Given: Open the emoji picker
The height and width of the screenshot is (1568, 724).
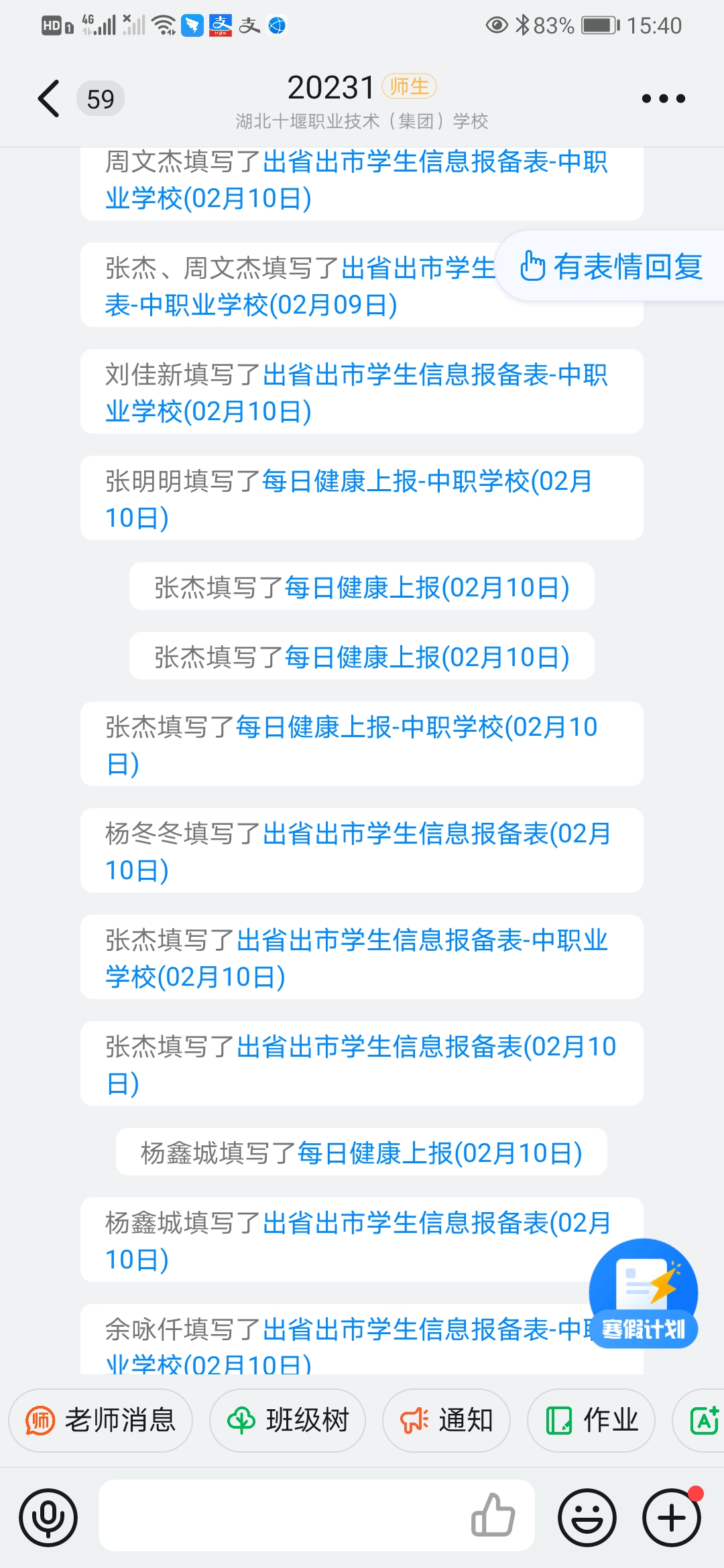Looking at the screenshot, I should pyautogui.click(x=587, y=1518).
